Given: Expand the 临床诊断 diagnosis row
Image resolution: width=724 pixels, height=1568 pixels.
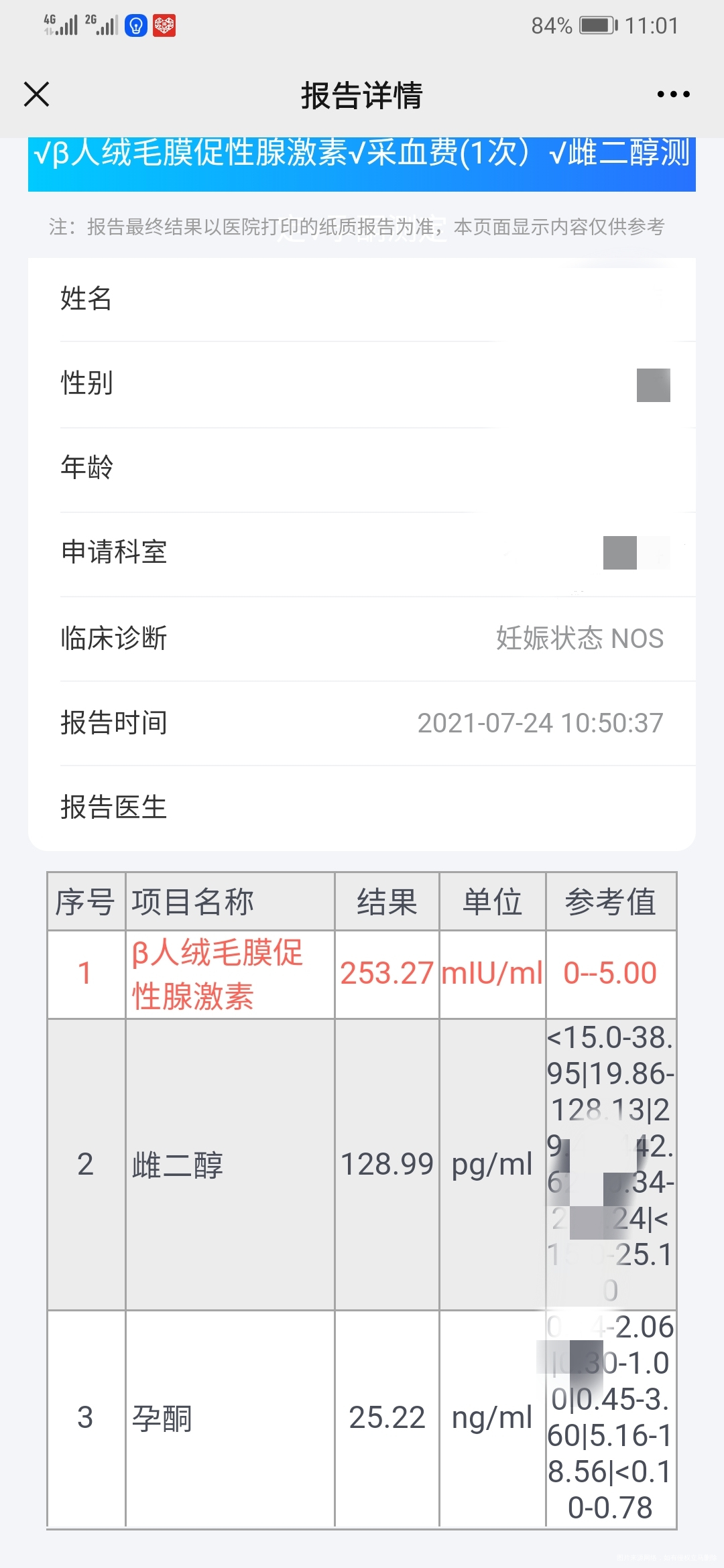Looking at the screenshot, I should pyautogui.click(x=362, y=638).
